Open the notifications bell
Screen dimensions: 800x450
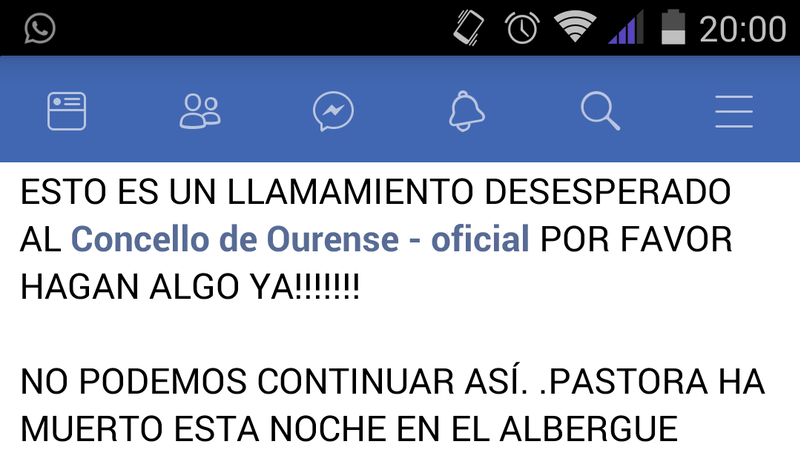tap(467, 110)
